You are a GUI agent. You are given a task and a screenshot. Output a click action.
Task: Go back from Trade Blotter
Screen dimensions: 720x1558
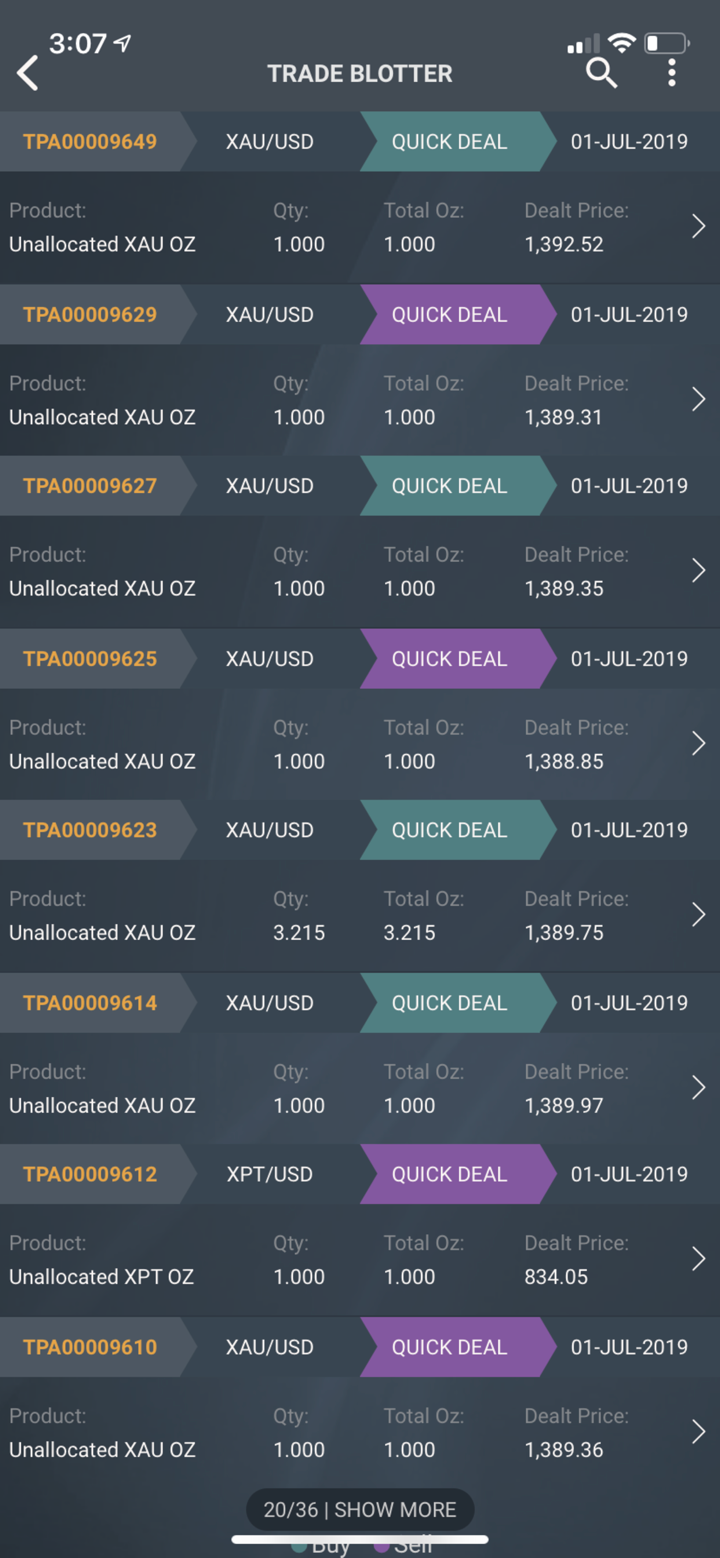28,73
